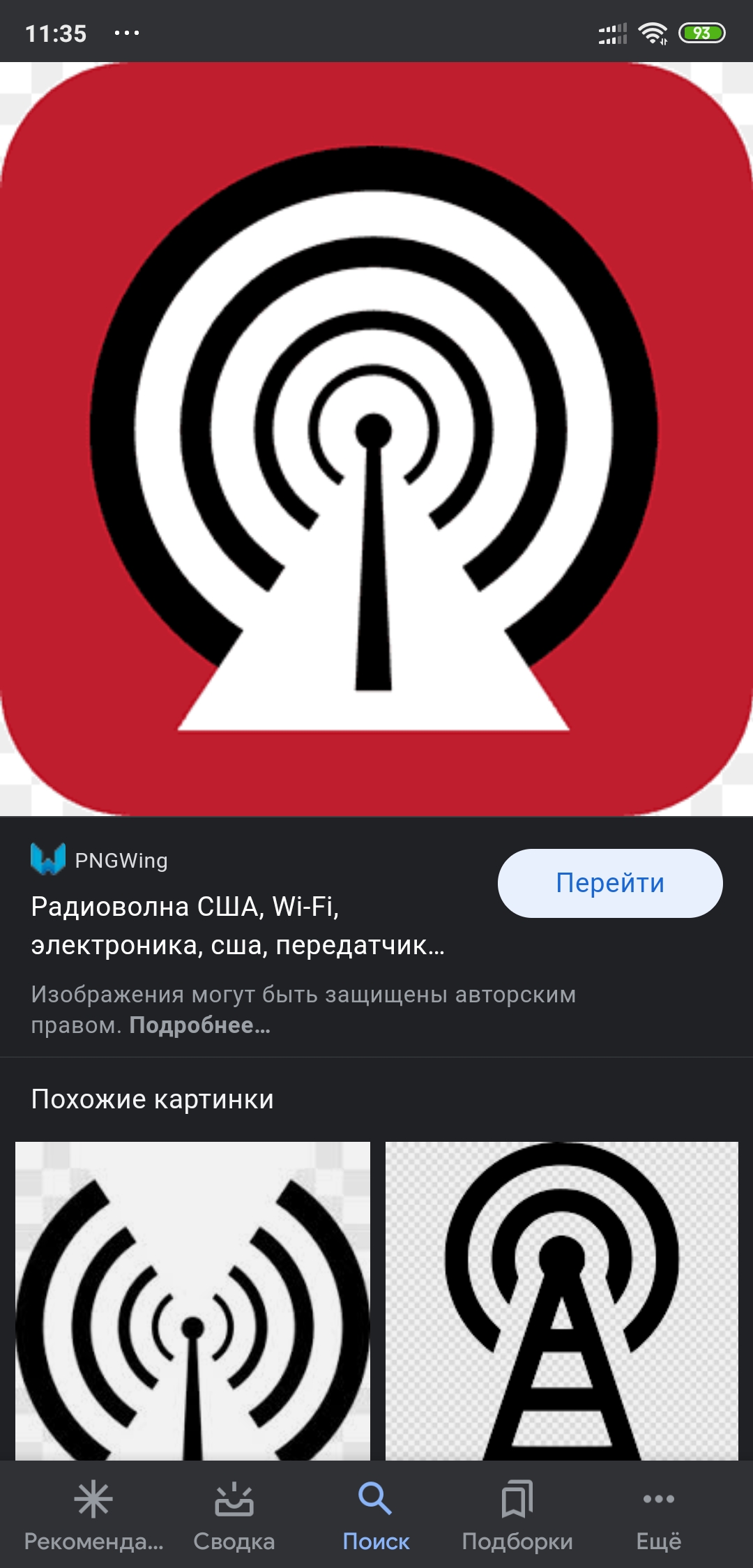753x1568 pixels.
Task: Open the similar radio waves antenna picture
Action: [x=192, y=1301]
